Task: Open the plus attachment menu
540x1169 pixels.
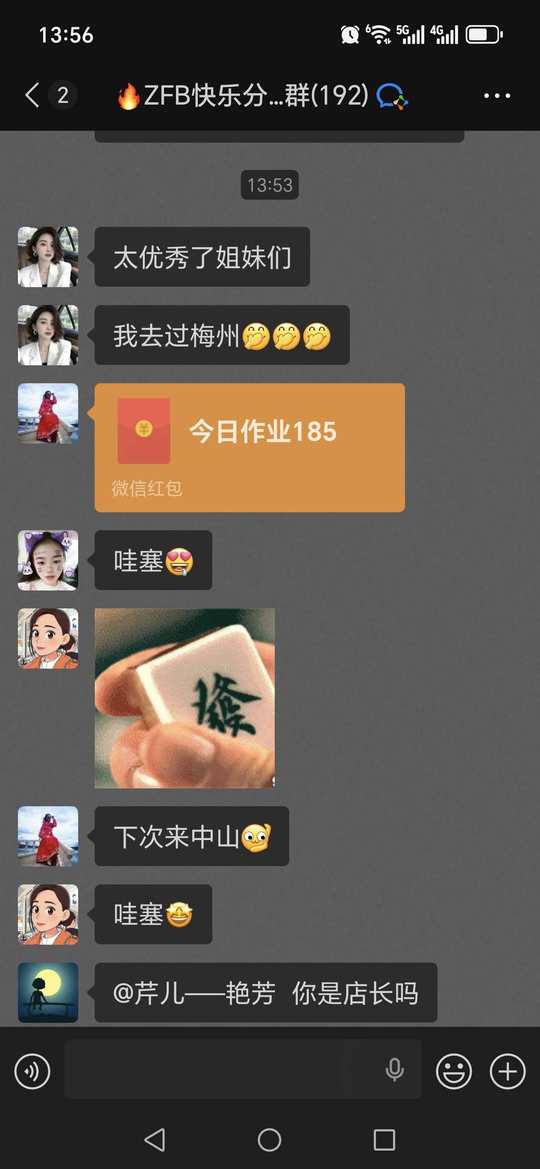Action: click(x=507, y=1072)
